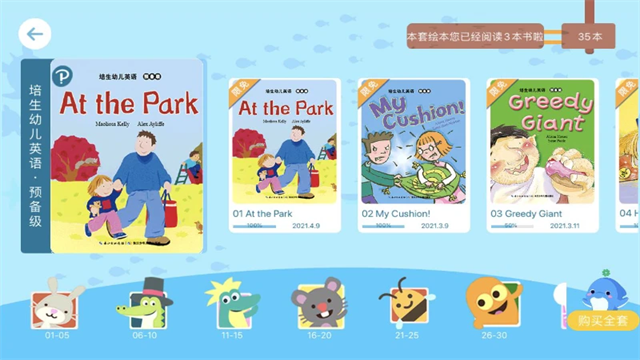Viewport: 640px width, 360px height.
Task: Select the 11-15 book group
Action: coord(233,309)
